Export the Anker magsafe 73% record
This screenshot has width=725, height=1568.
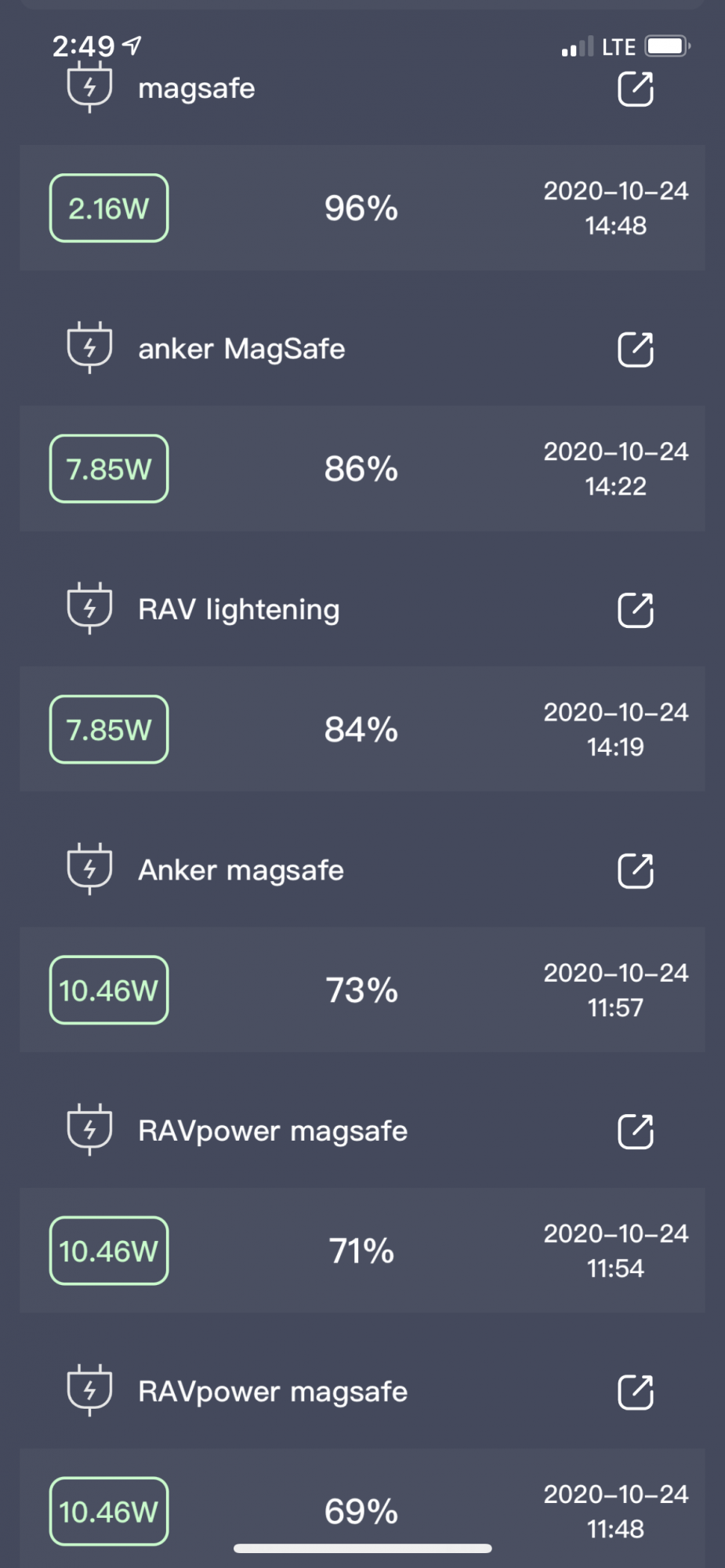click(x=635, y=871)
